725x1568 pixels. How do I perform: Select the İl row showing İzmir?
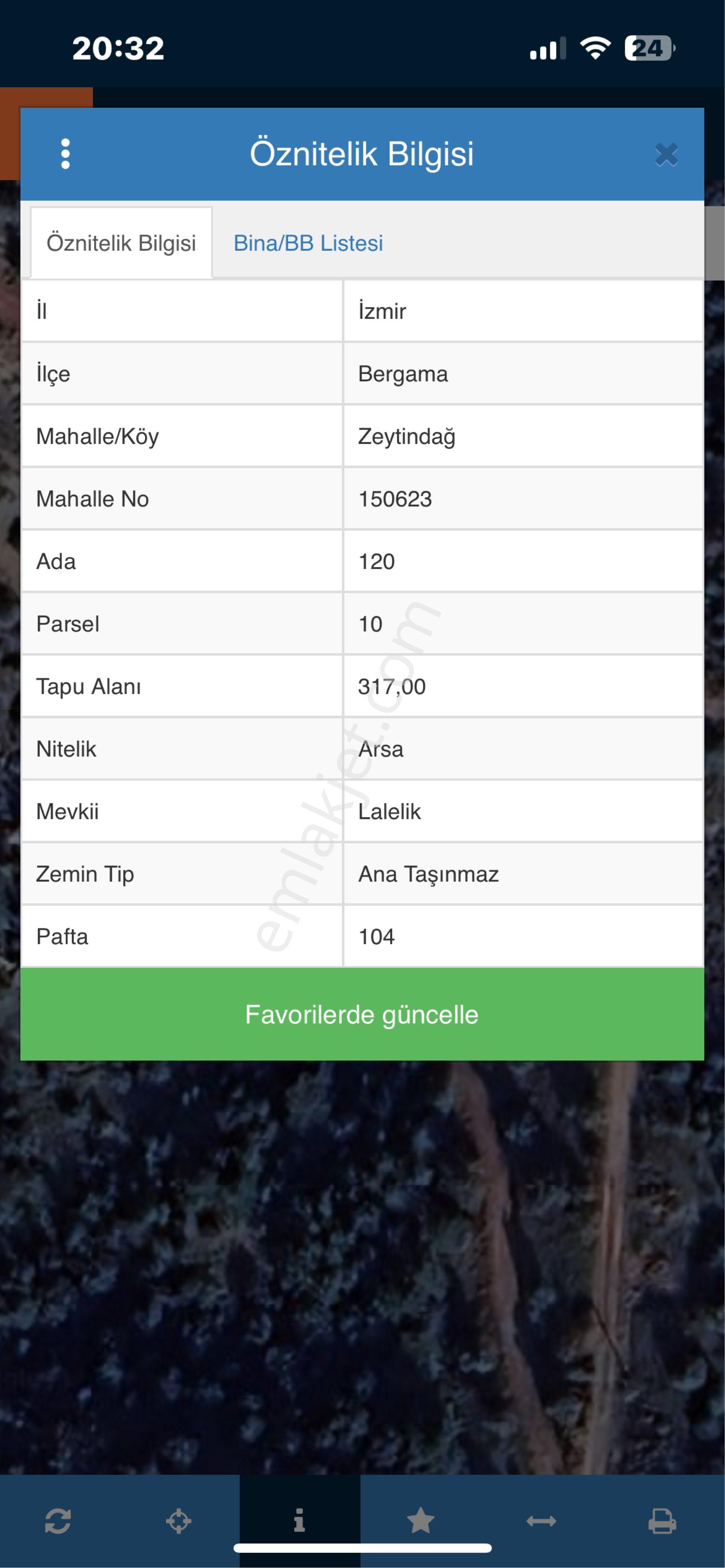point(363,312)
